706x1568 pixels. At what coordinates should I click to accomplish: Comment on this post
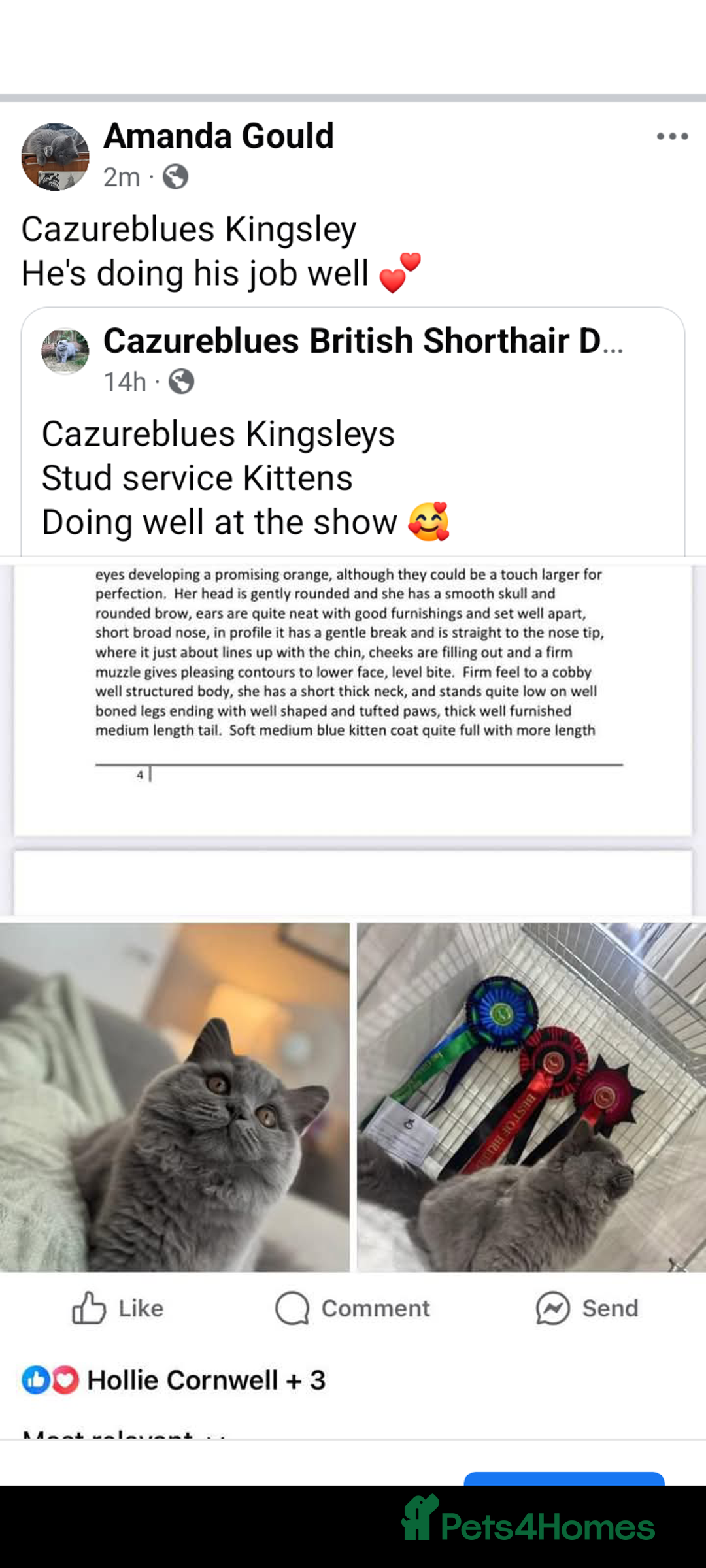coord(353,1309)
